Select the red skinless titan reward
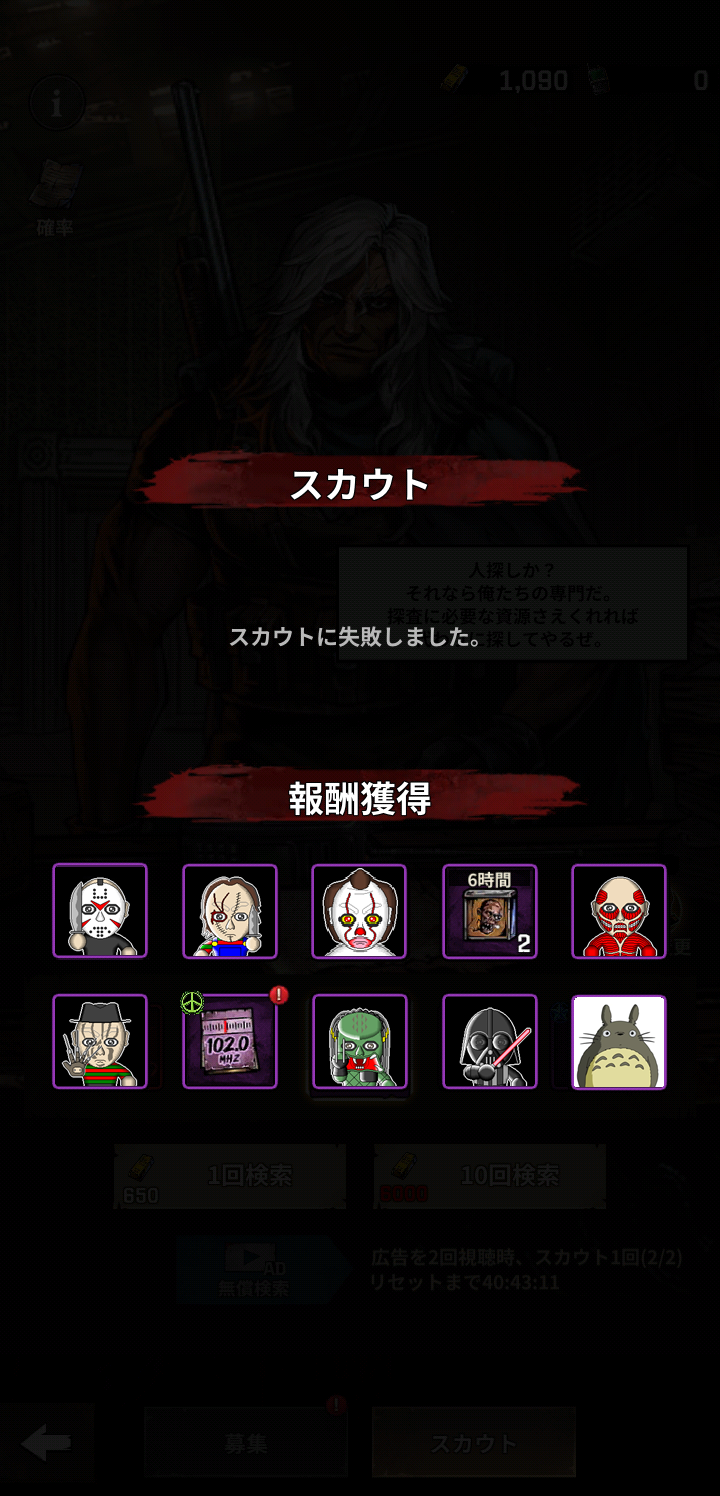720x1496 pixels. 619,911
